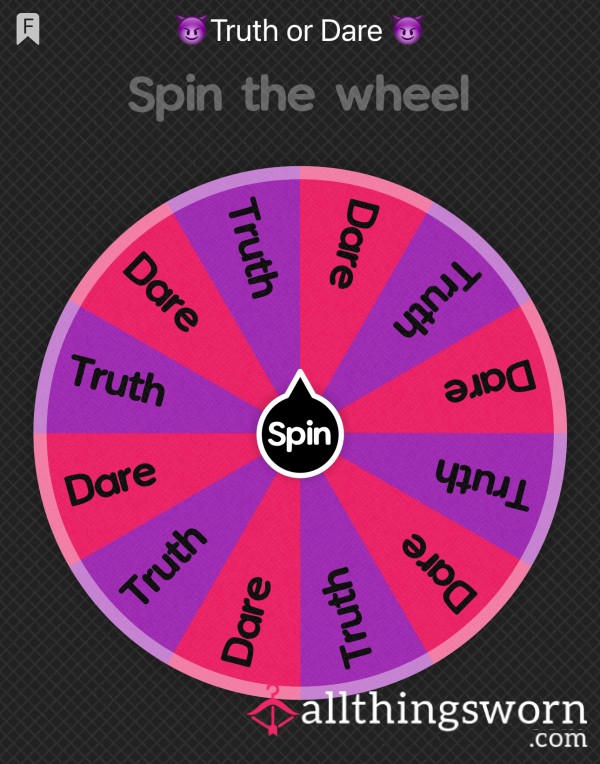
Task: Tap the F bookmark icon beside the title
Action: pyautogui.click(x=28, y=29)
